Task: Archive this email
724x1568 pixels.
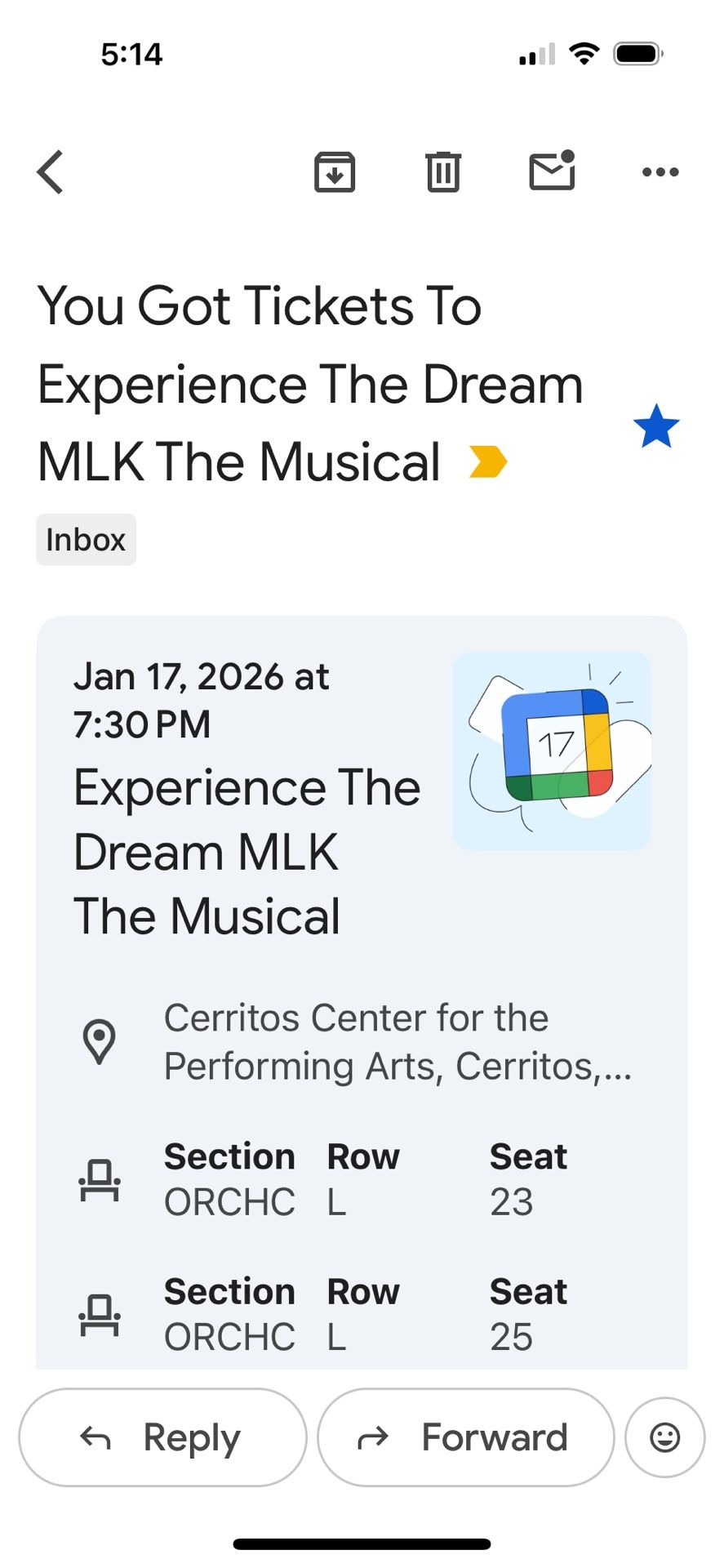Action: [335, 171]
